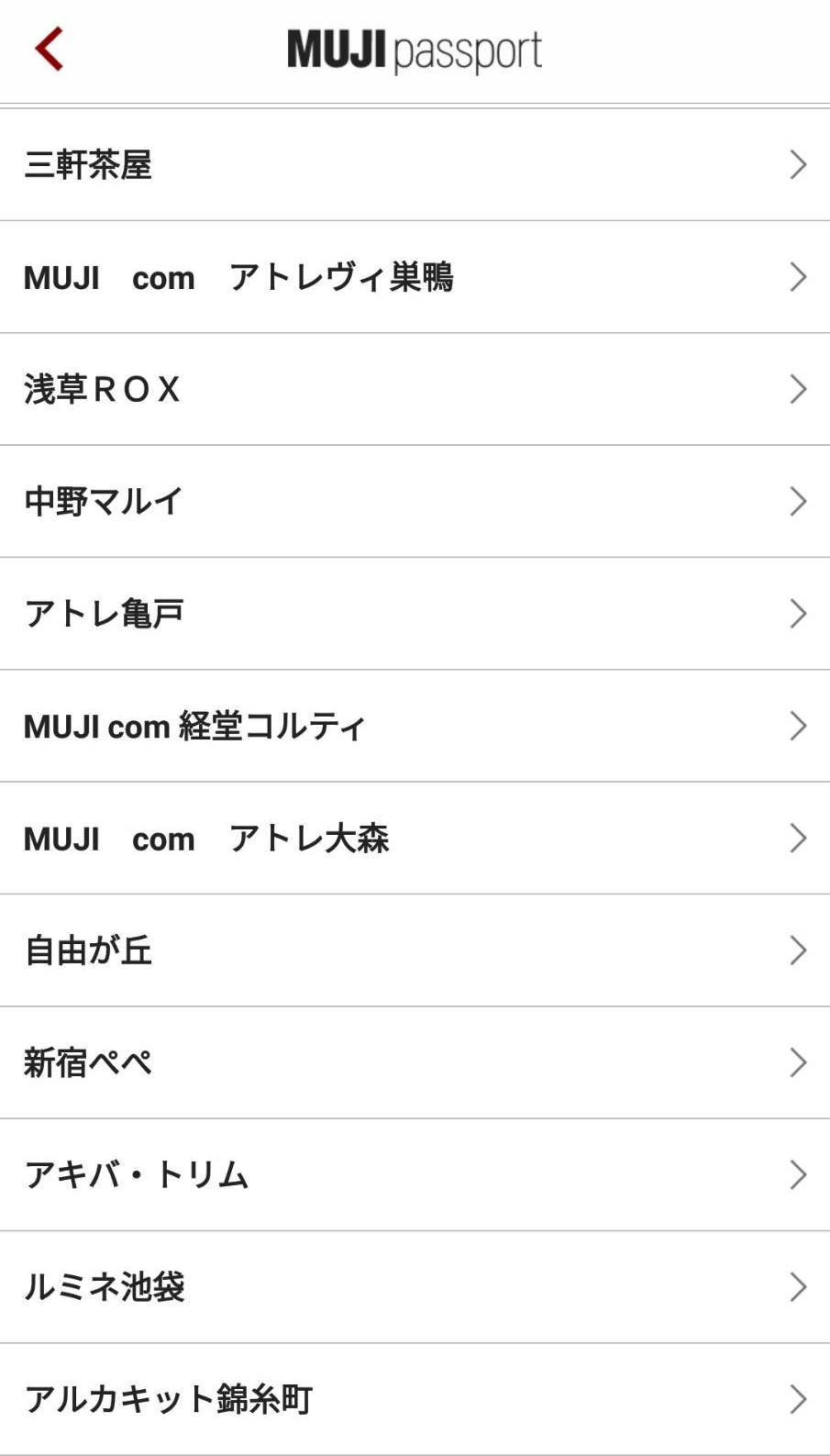Open the 新宿ペペ store

(88, 1063)
